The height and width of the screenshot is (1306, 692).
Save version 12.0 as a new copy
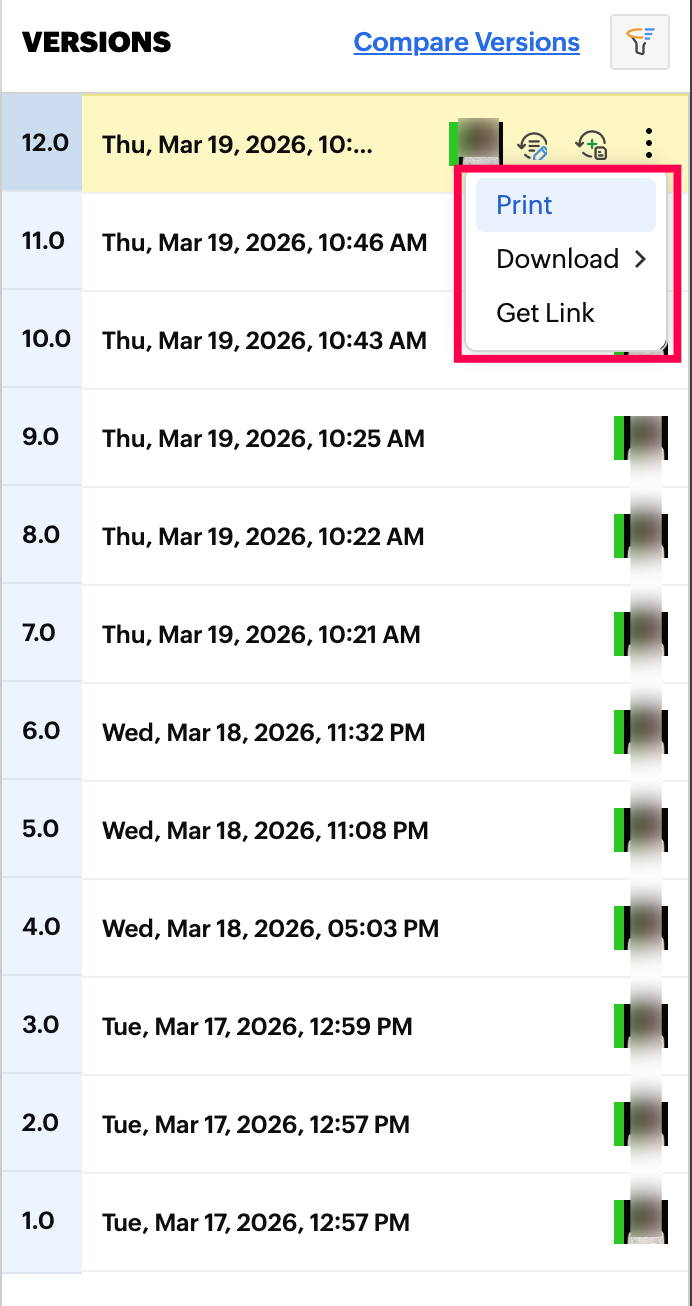point(592,145)
